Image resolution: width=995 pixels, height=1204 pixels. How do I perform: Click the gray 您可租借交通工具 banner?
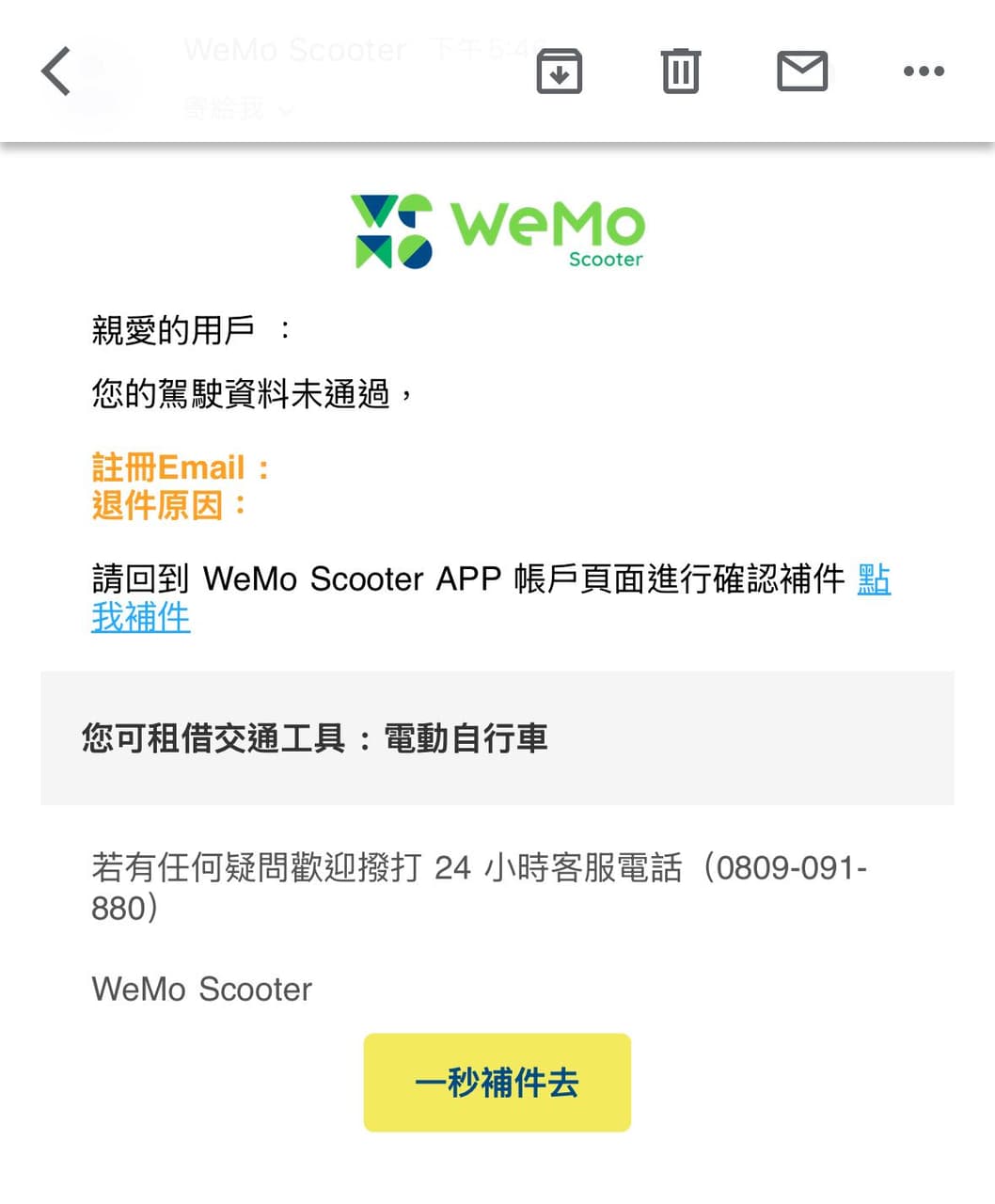pyautogui.click(x=497, y=739)
